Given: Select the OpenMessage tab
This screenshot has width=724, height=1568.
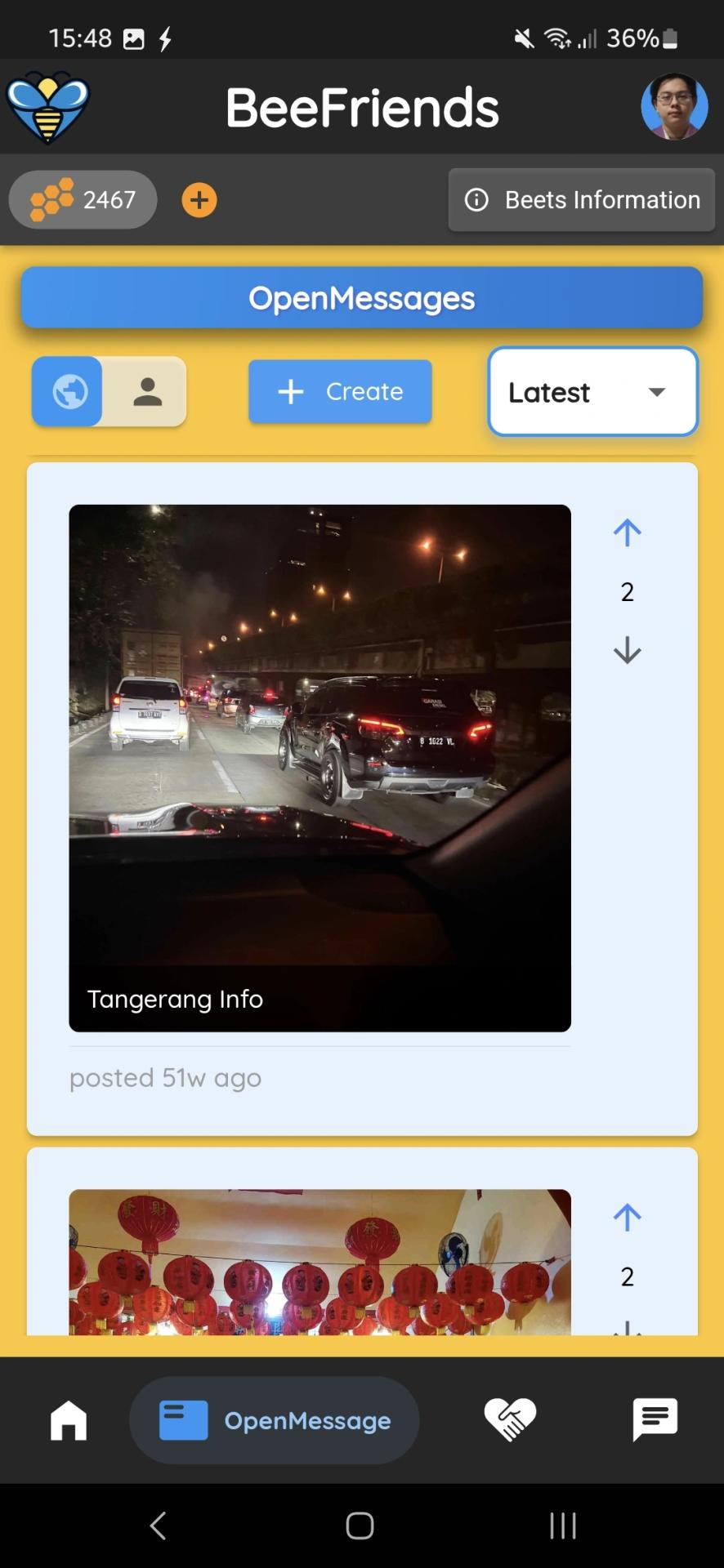Looking at the screenshot, I should tap(275, 1420).
